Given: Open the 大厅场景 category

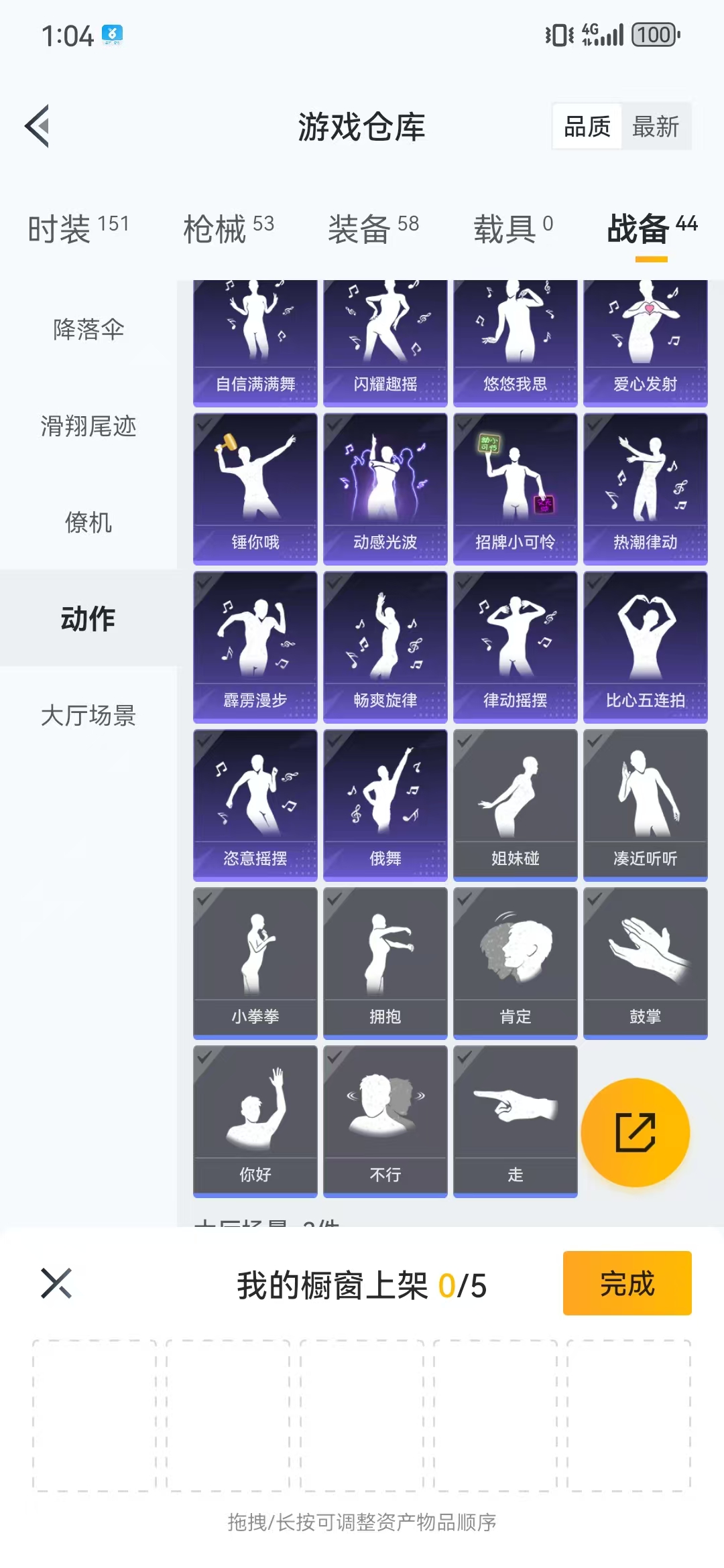Looking at the screenshot, I should tap(88, 716).
